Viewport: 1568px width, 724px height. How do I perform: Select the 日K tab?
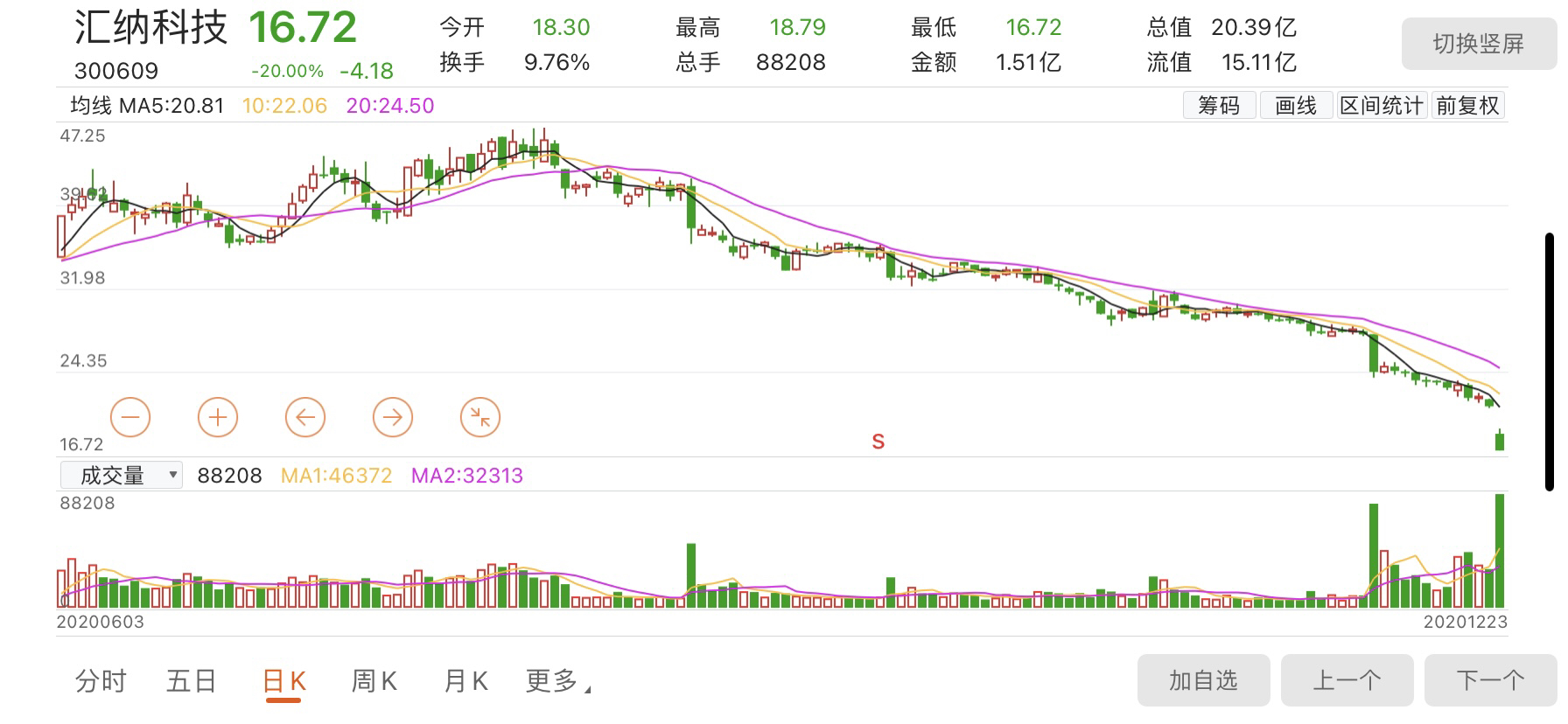tap(284, 680)
